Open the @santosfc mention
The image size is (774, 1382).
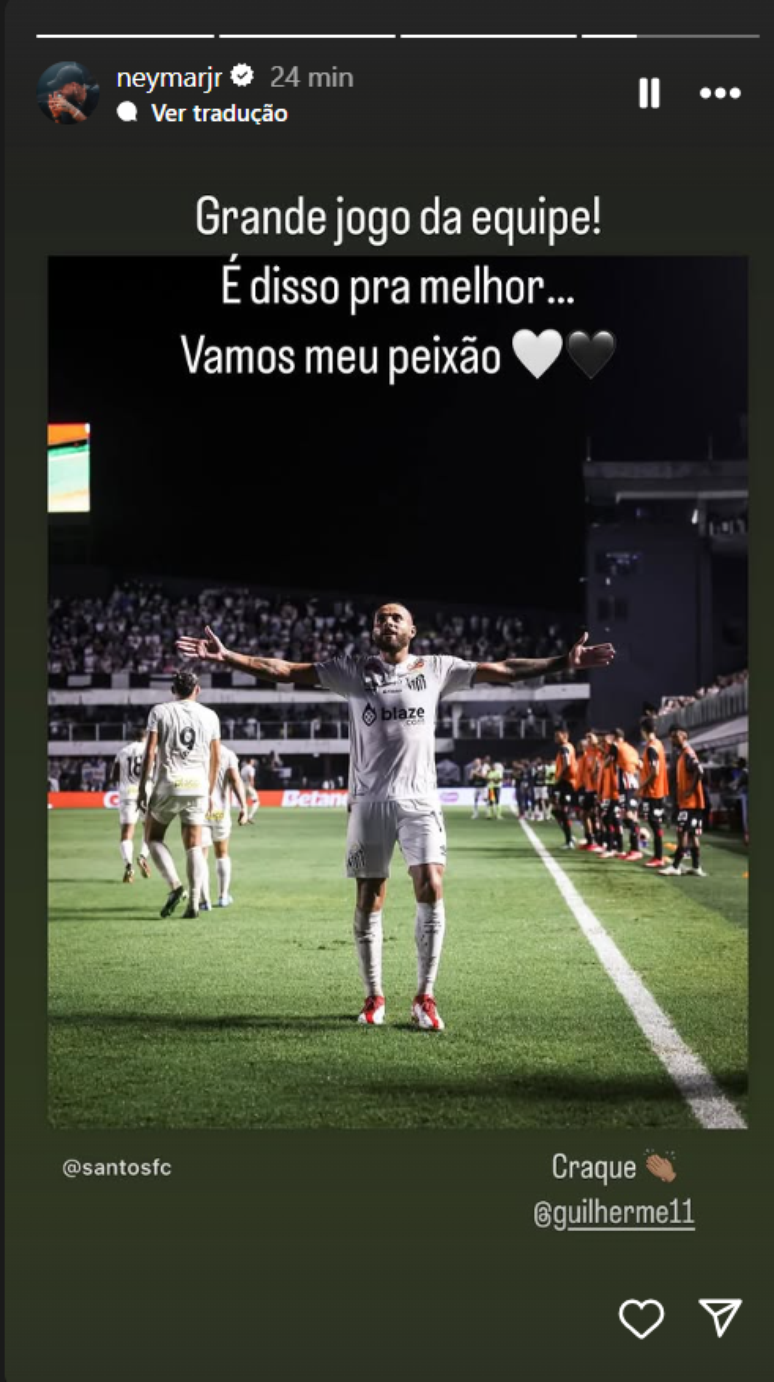pos(117,1167)
